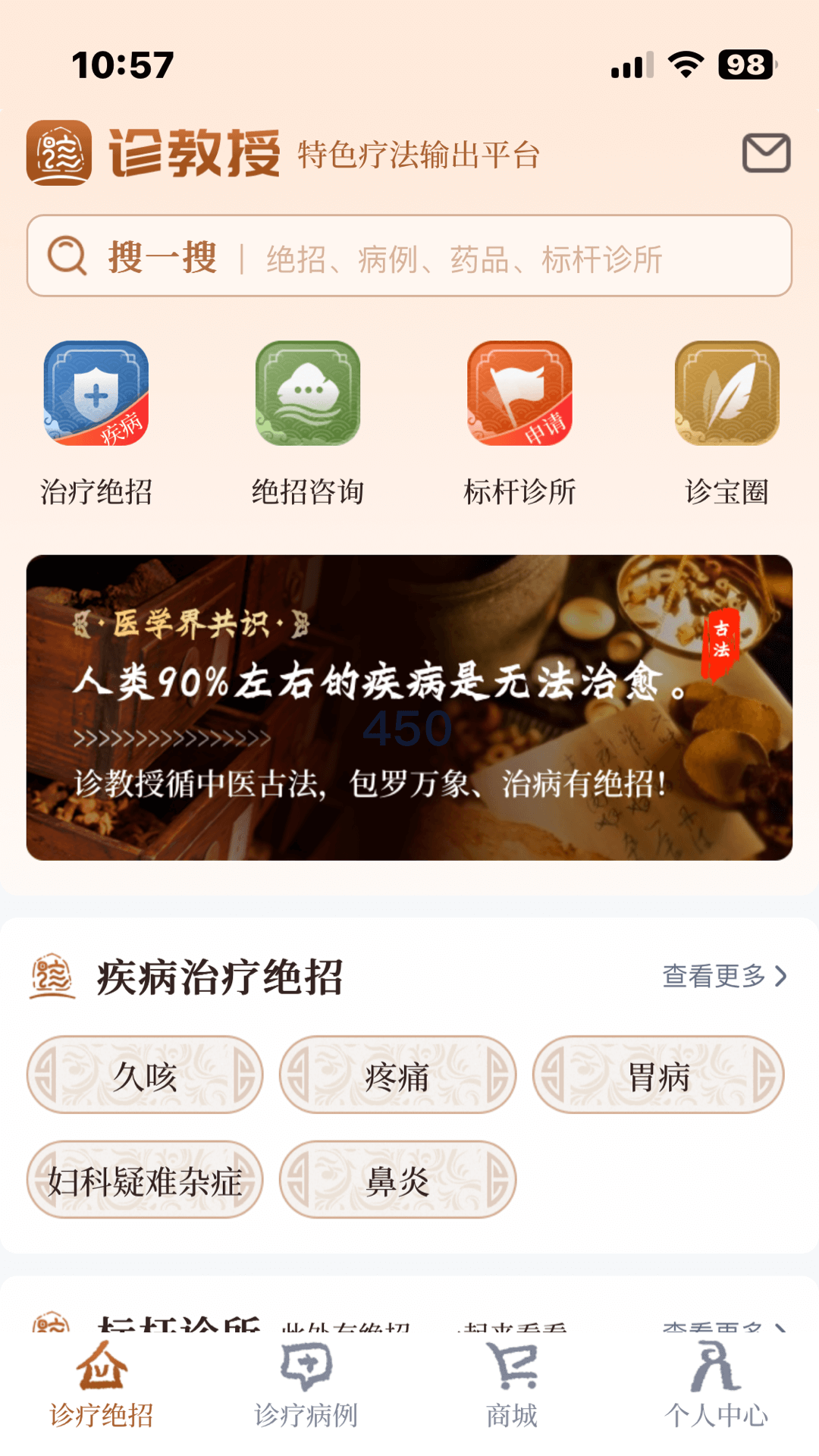Select the 久咳 chip
The image size is (819, 1456).
(145, 1075)
